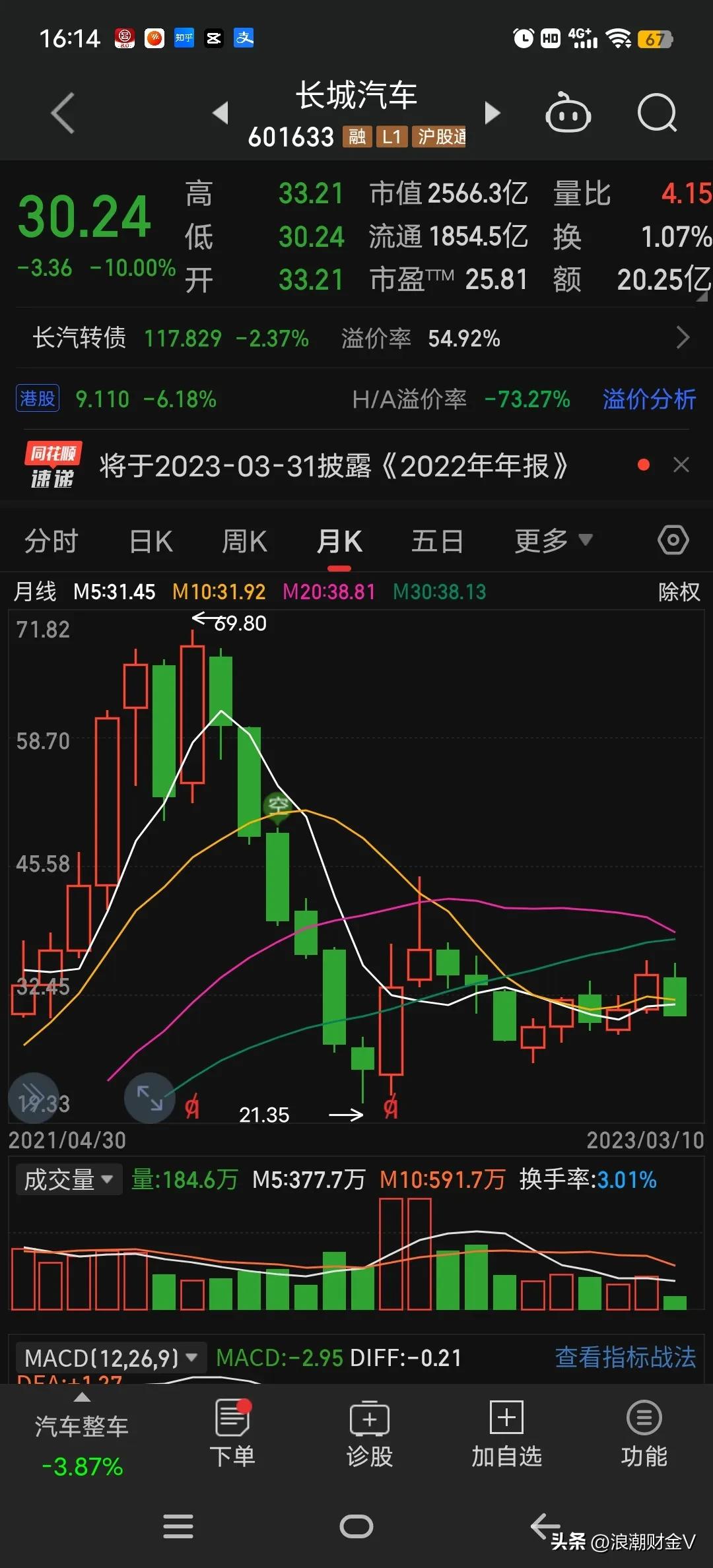Open the chart settings gear icon
Image resolution: width=713 pixels, height=1568 pixels.
coord(673,540)
